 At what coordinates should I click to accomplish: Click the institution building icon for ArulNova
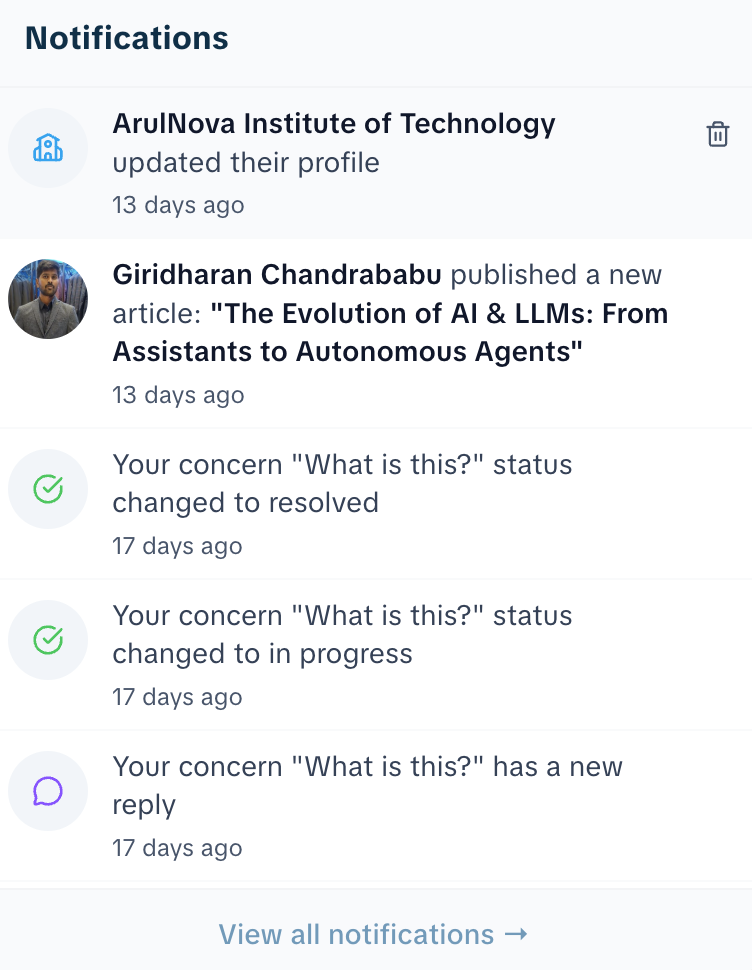click(47, 147)
